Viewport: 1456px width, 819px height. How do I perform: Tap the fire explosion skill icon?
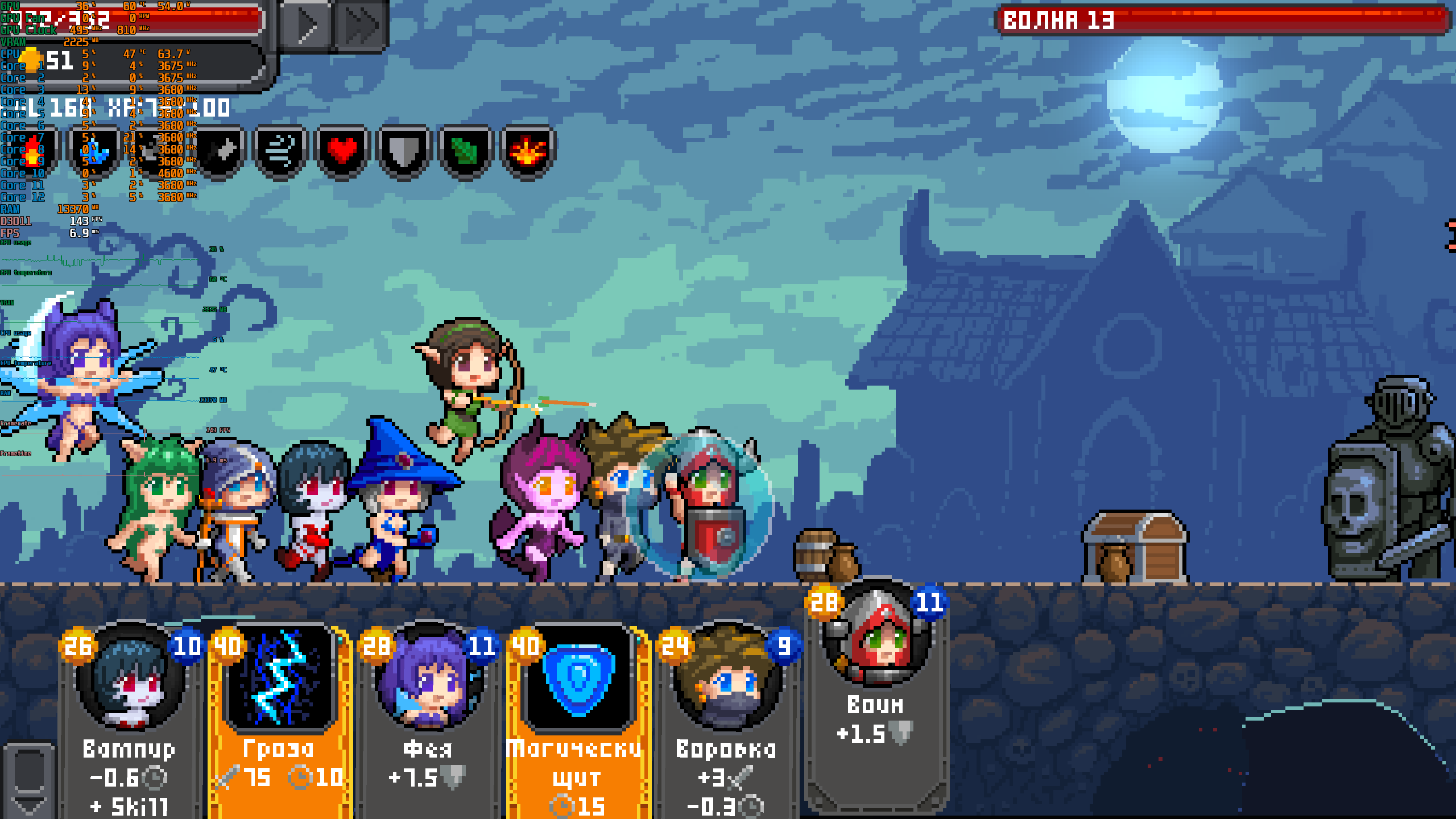click(x=527, y=151)
